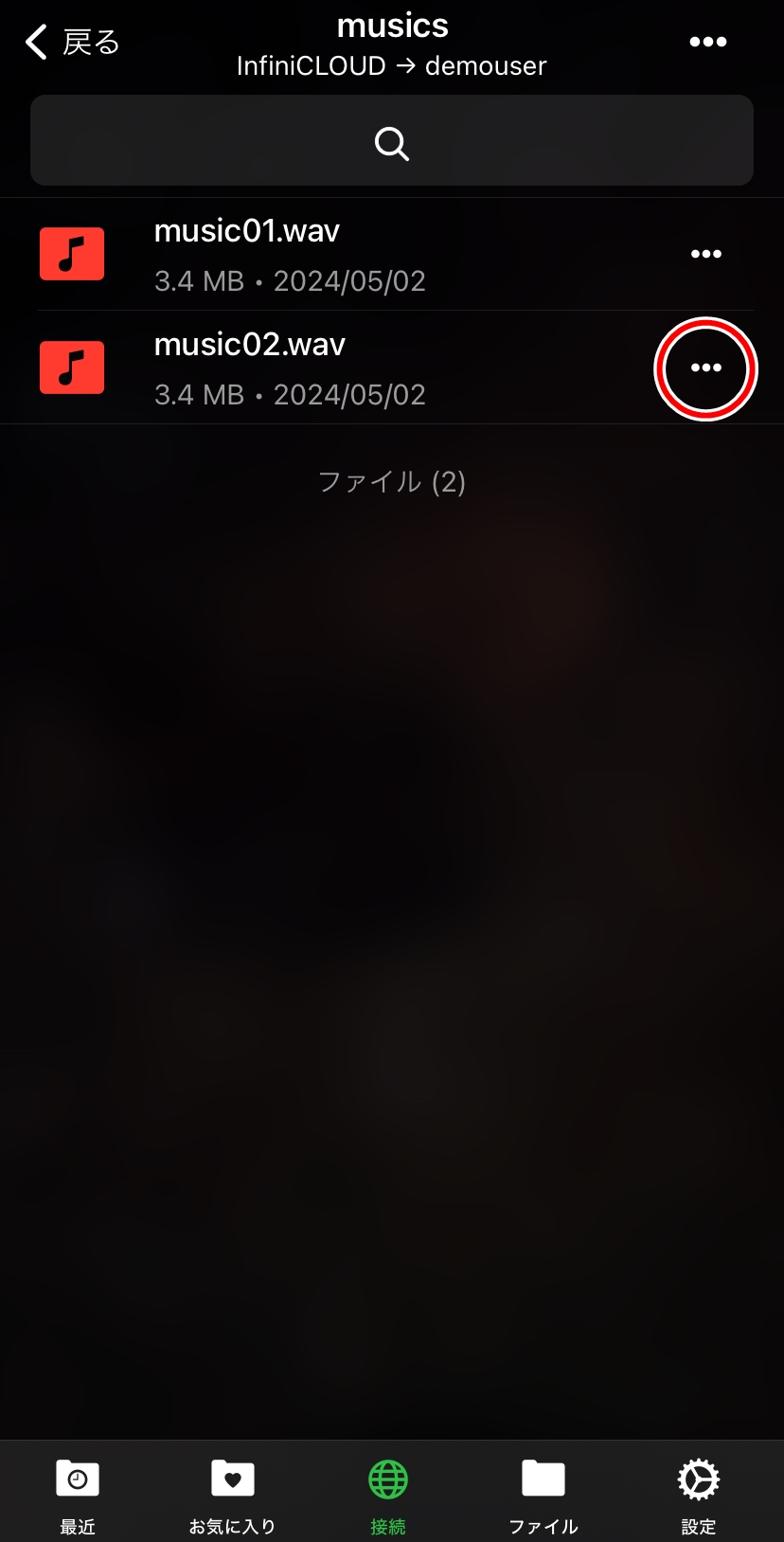Open the 設定 tab
Viewport: 784px width, 1542px height.
(x=699, y=1494)
